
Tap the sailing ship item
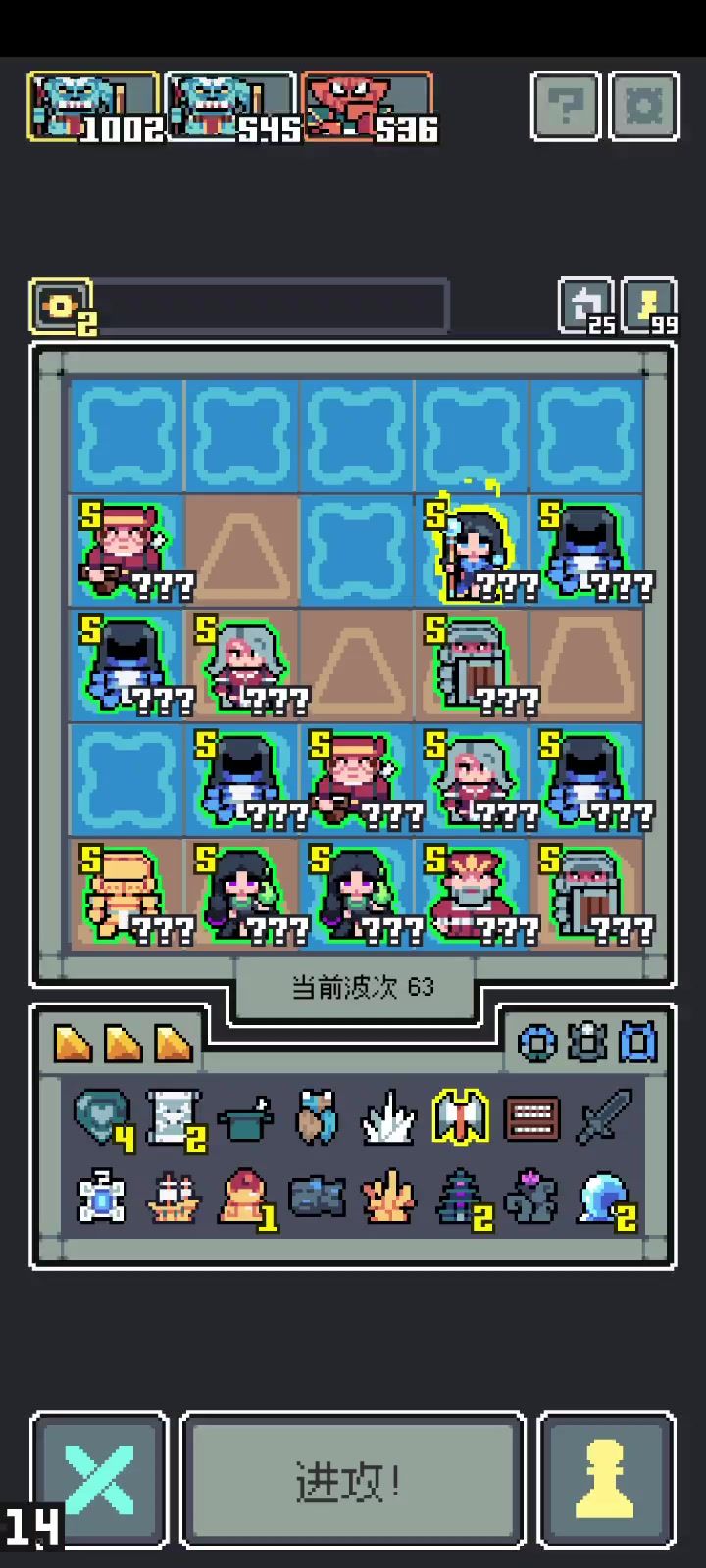[174, 1198]
